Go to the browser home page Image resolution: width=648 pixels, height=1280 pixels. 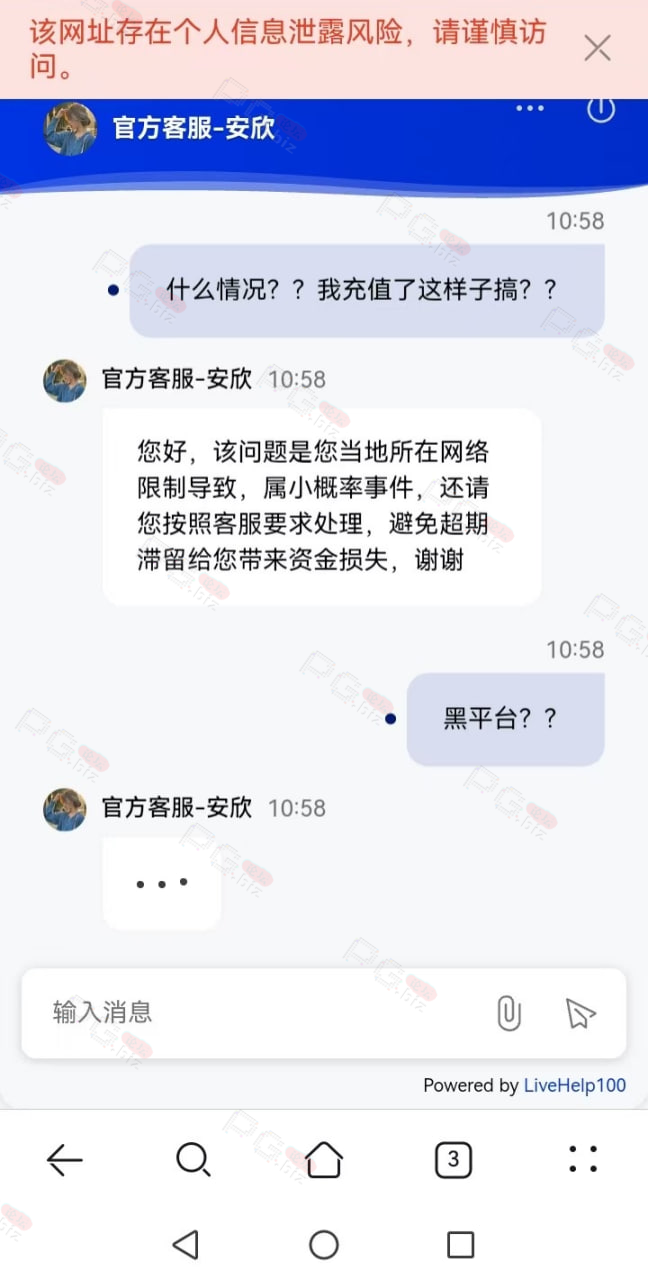(324, 1160)
